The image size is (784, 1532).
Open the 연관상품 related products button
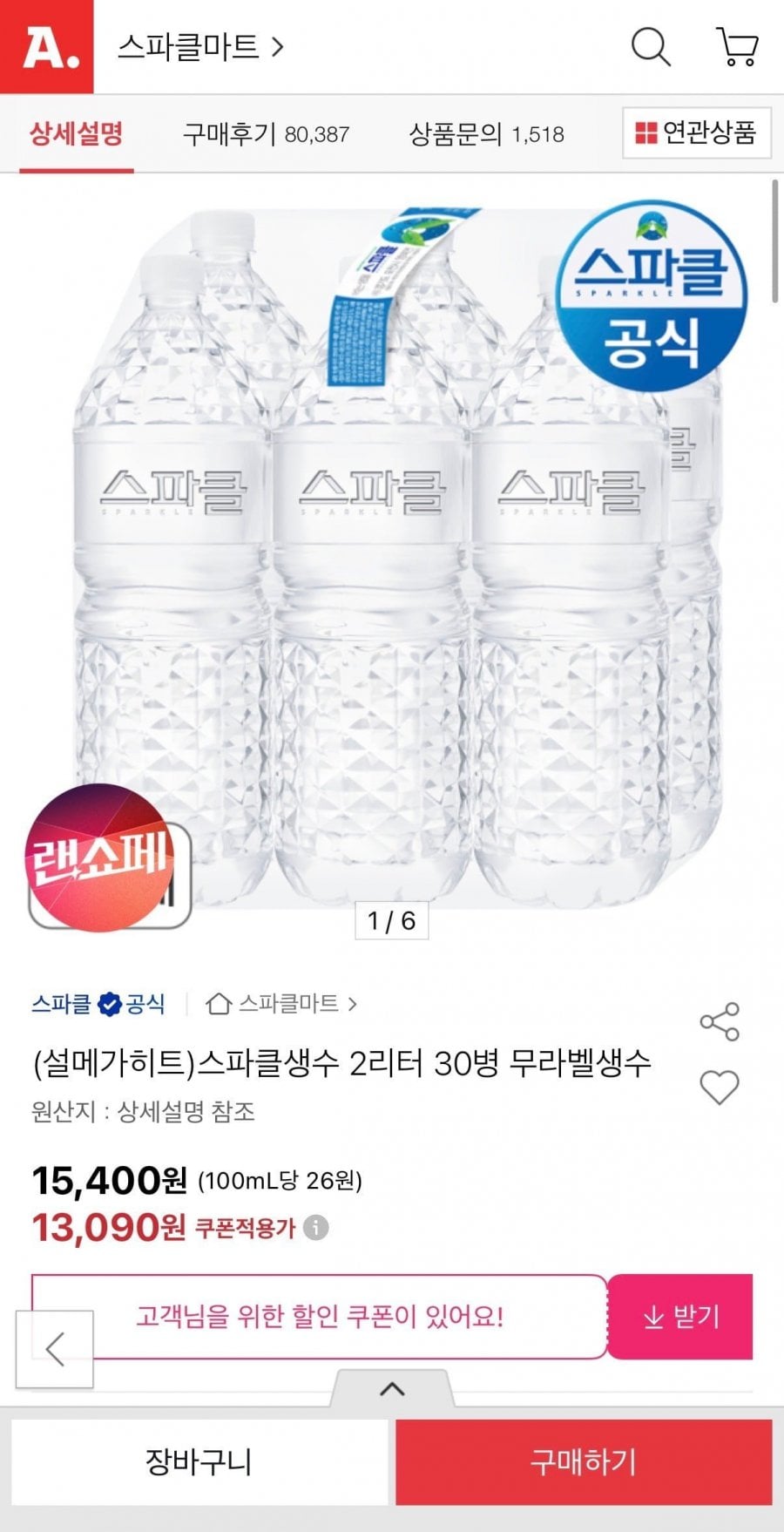click(x=696, y=132)
